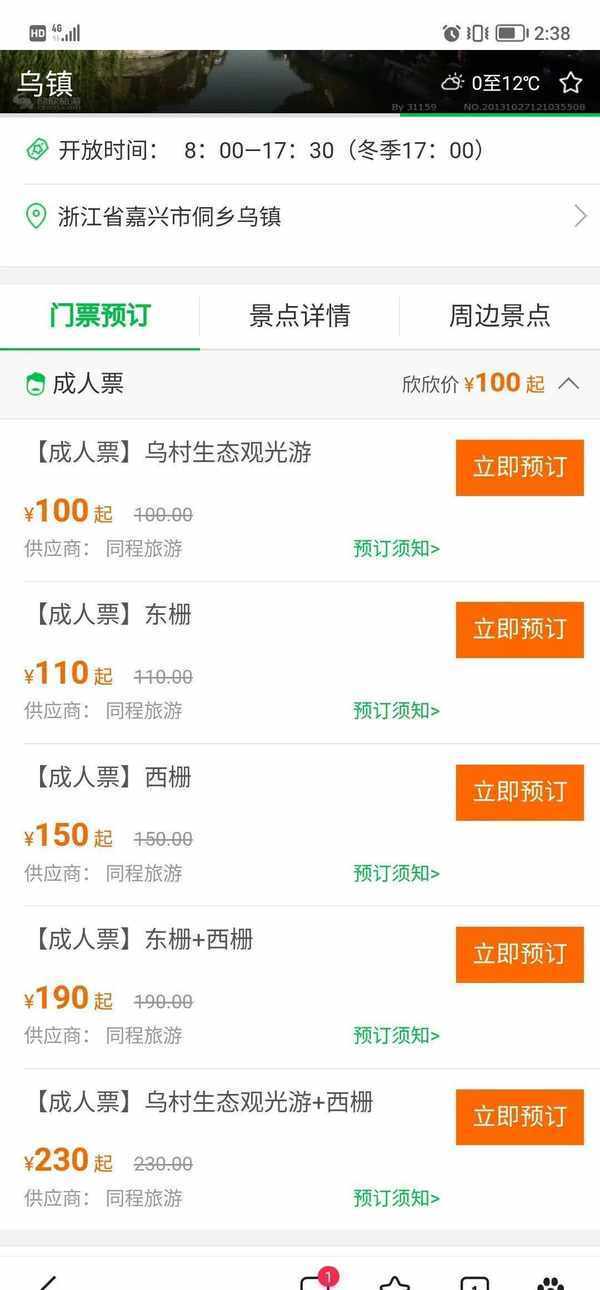The width and height of the screenshot is (600, 1290).
Task: View 预订须知 for the 东栅 ticket
Action: pyautogui.click(x=396, y=711)
